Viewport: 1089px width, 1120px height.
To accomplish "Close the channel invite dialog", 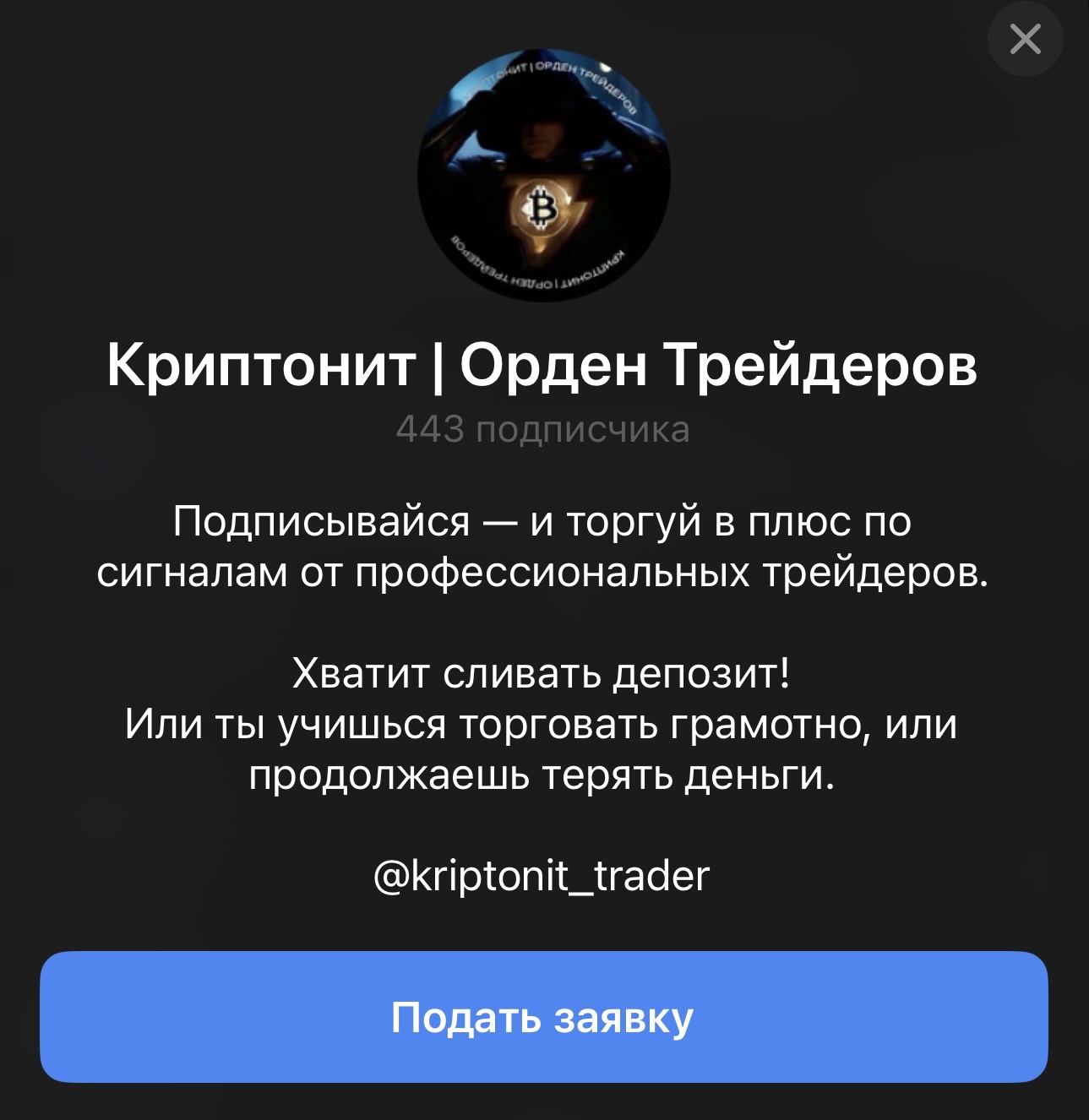I will click(x=1025, y=39).
